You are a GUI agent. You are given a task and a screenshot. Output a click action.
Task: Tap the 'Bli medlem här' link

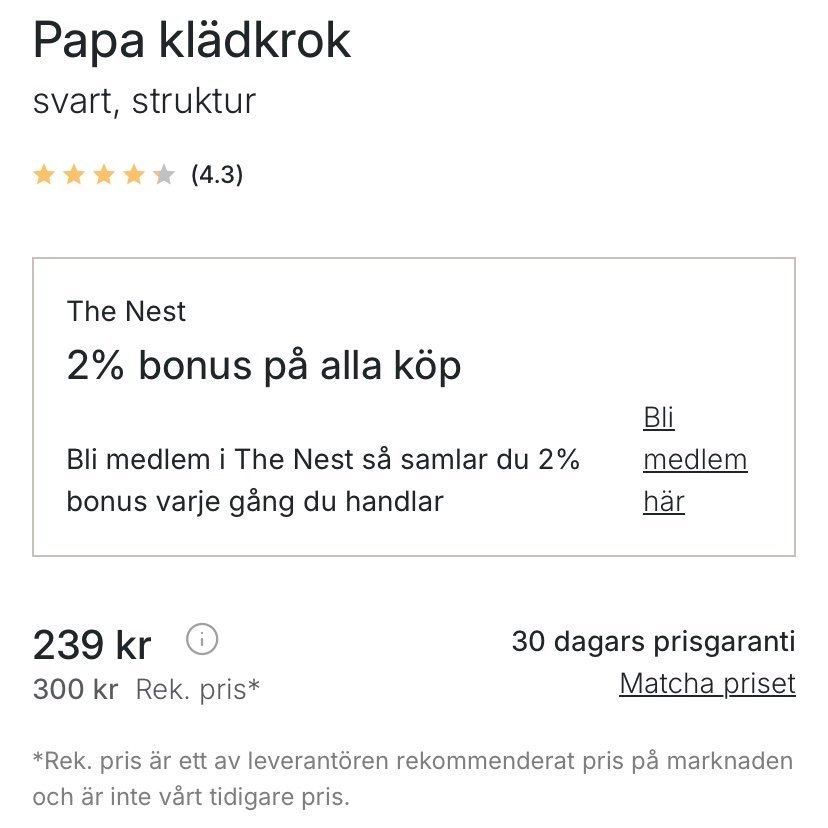(694, 459)
